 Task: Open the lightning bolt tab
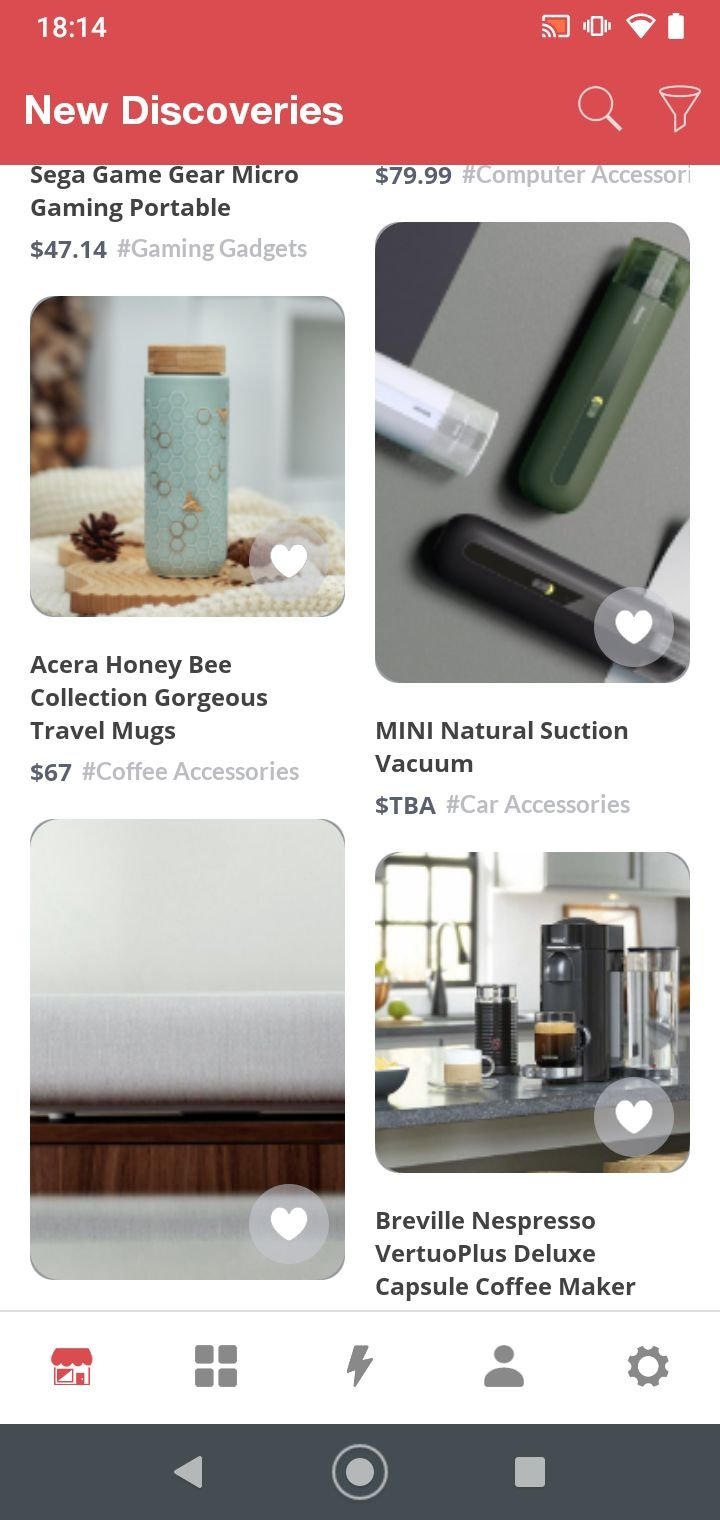(360, 1366)
